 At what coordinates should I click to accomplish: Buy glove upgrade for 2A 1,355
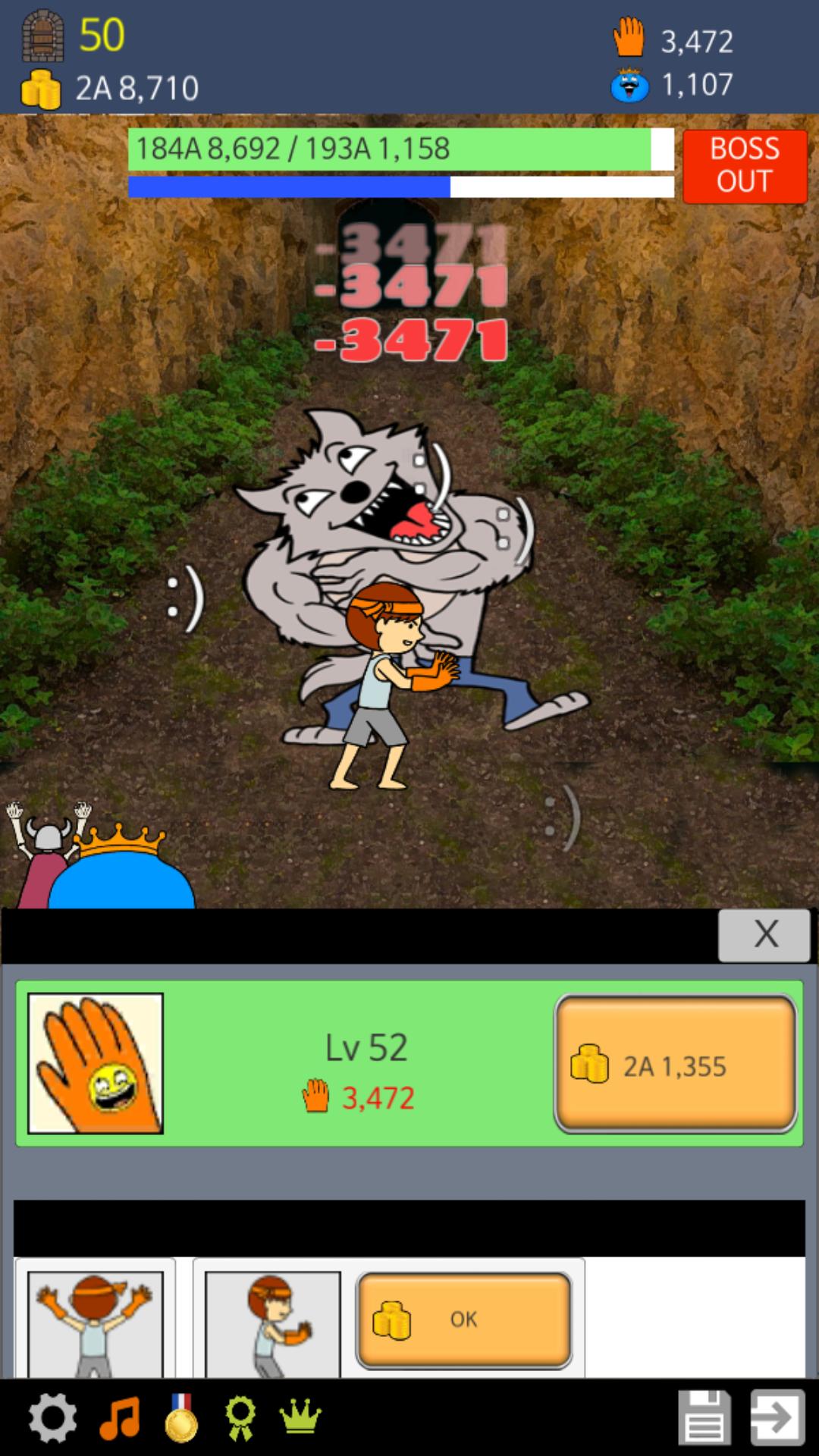pyautogui.click(x=675, y=1064)
